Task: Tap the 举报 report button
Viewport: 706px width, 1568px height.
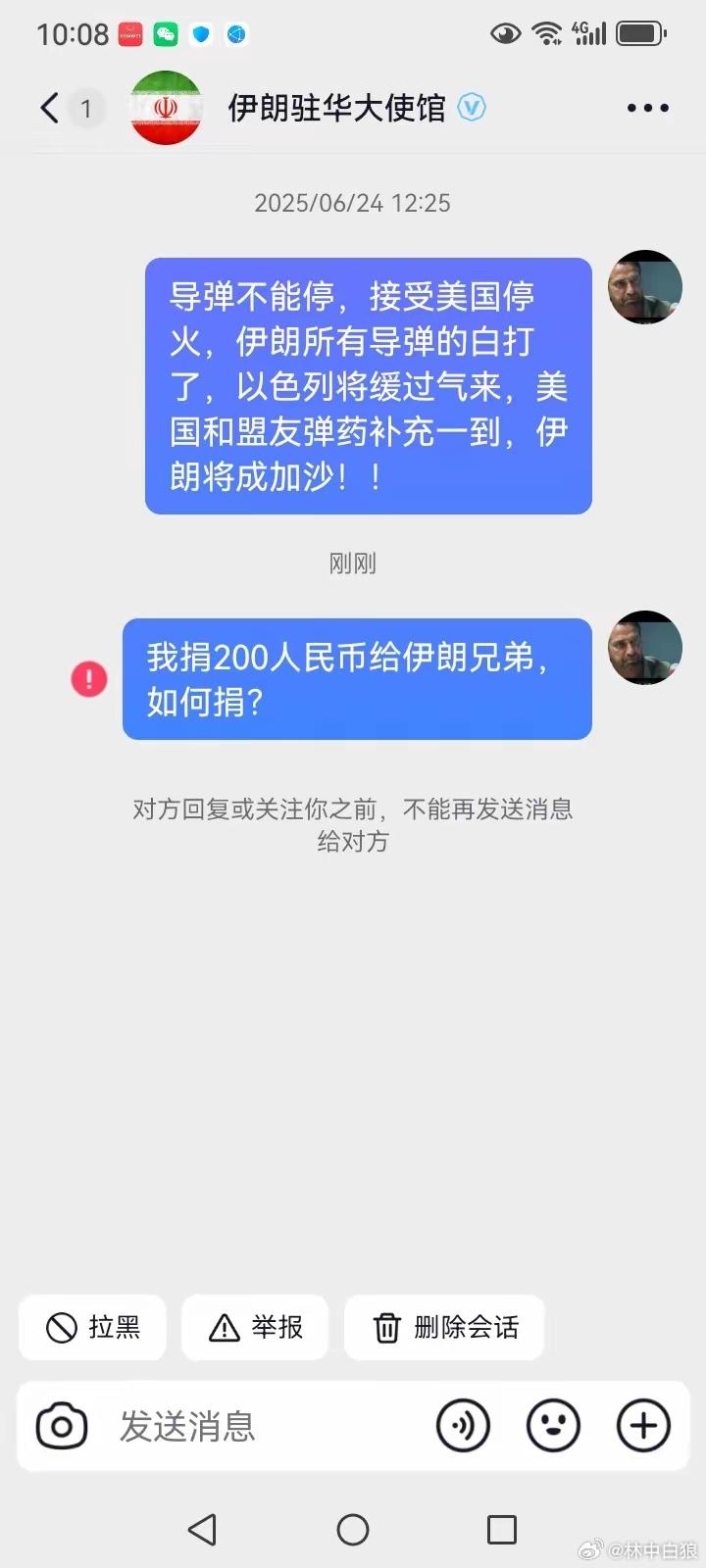Action: pos(255,1328)
